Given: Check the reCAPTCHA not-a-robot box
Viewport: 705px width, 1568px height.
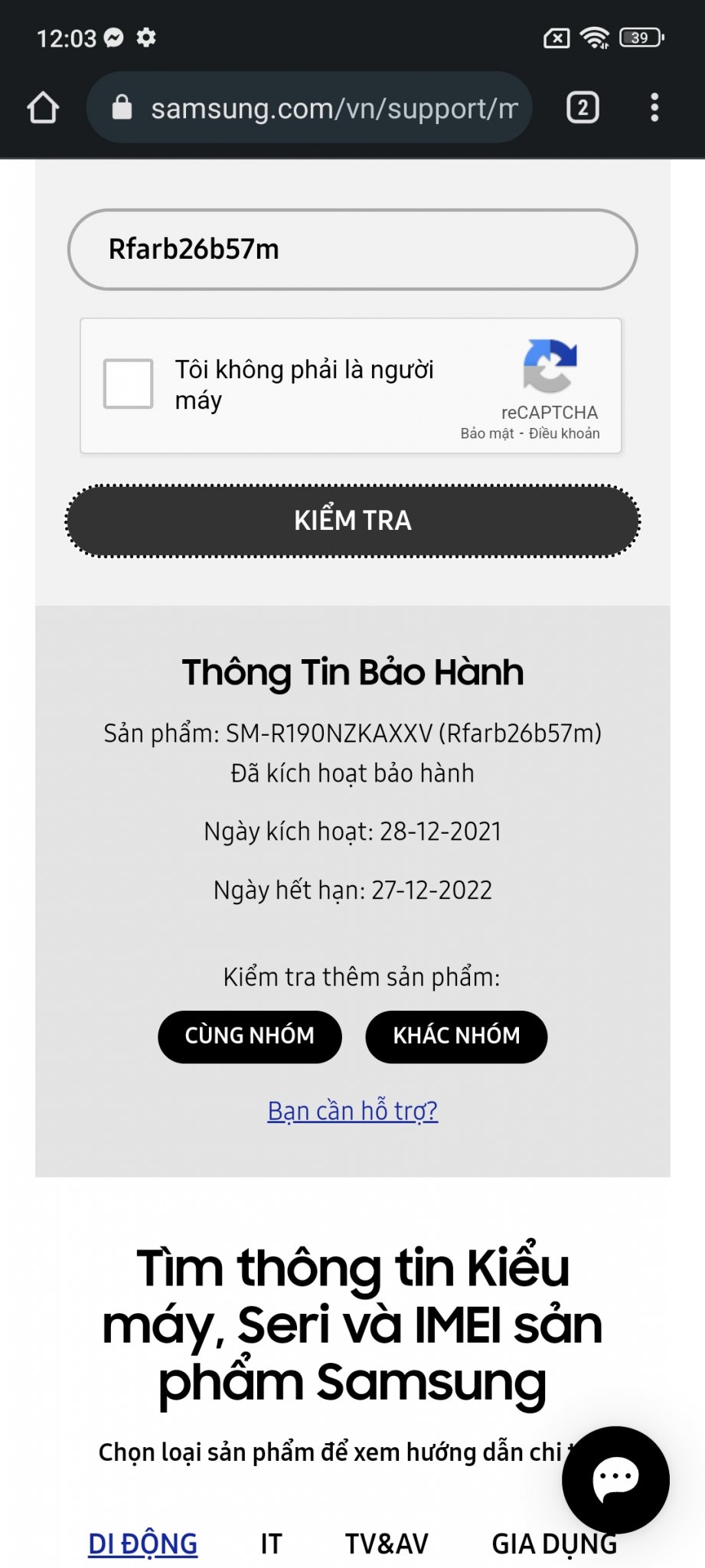Looking at the screenshot, I should pos(129,384).
